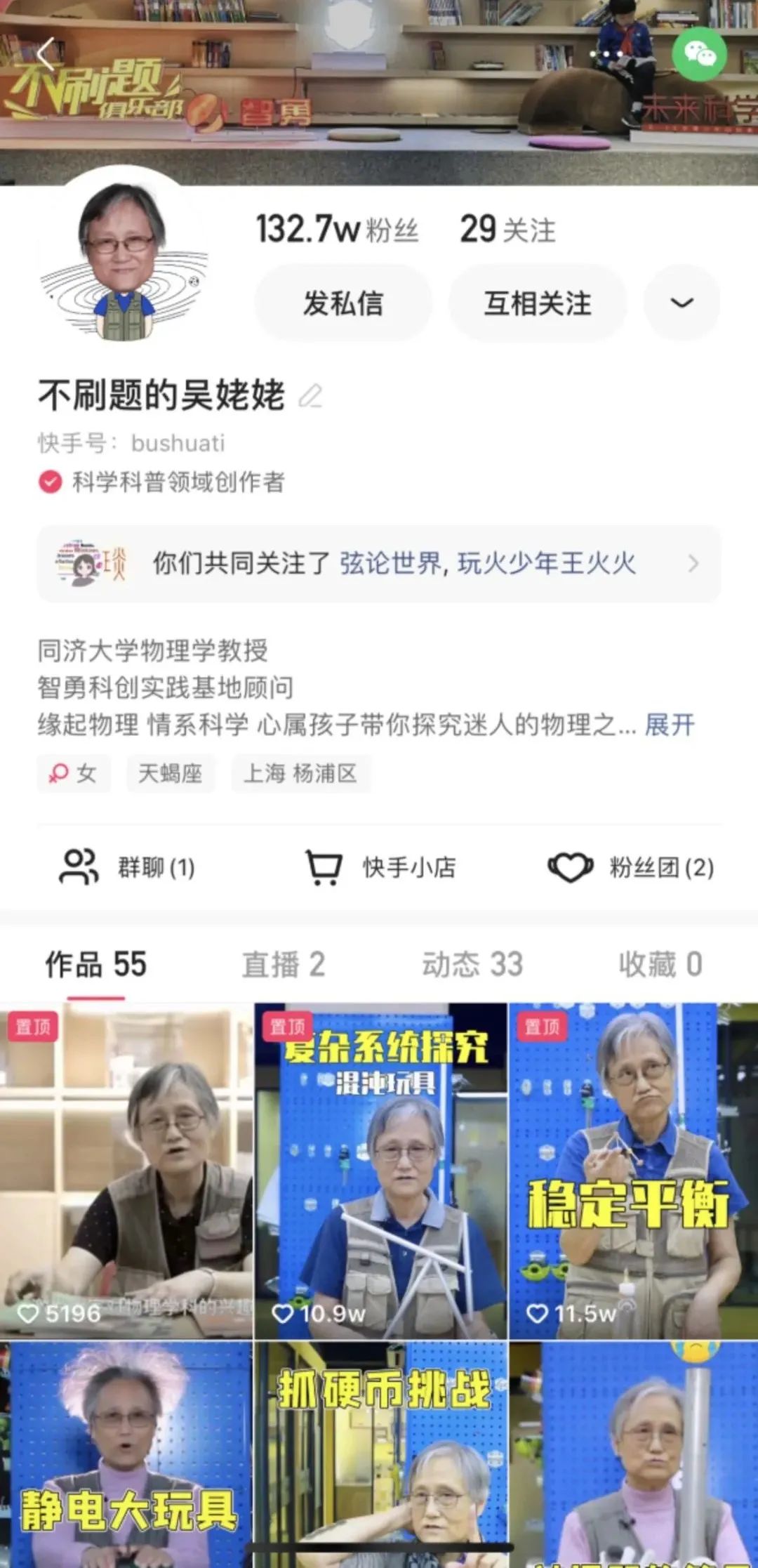The image size is (758, 1568).
Task: Open the 抓硬币挑战 video
Action: pos(380,1454)
